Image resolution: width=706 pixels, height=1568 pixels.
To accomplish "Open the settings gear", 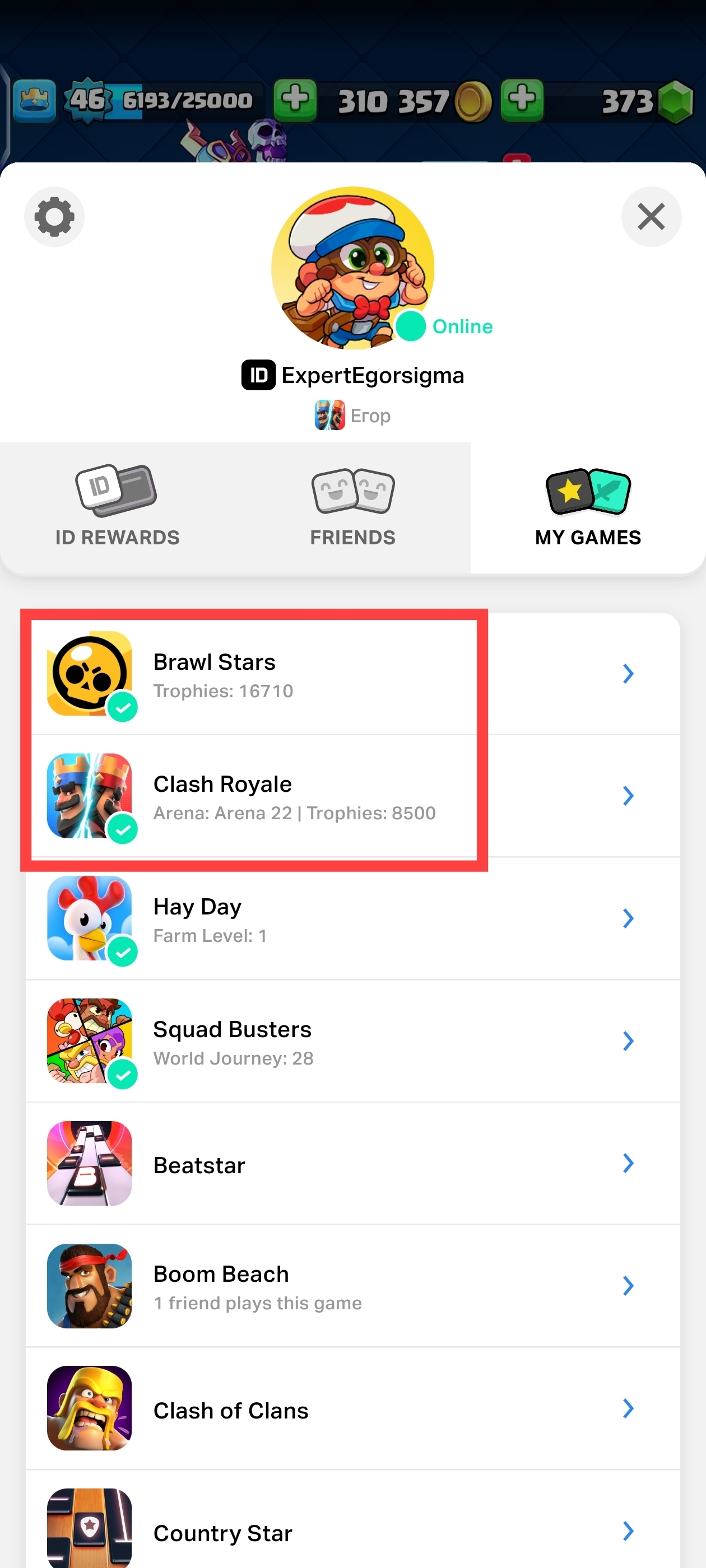I will click(54, 217).
